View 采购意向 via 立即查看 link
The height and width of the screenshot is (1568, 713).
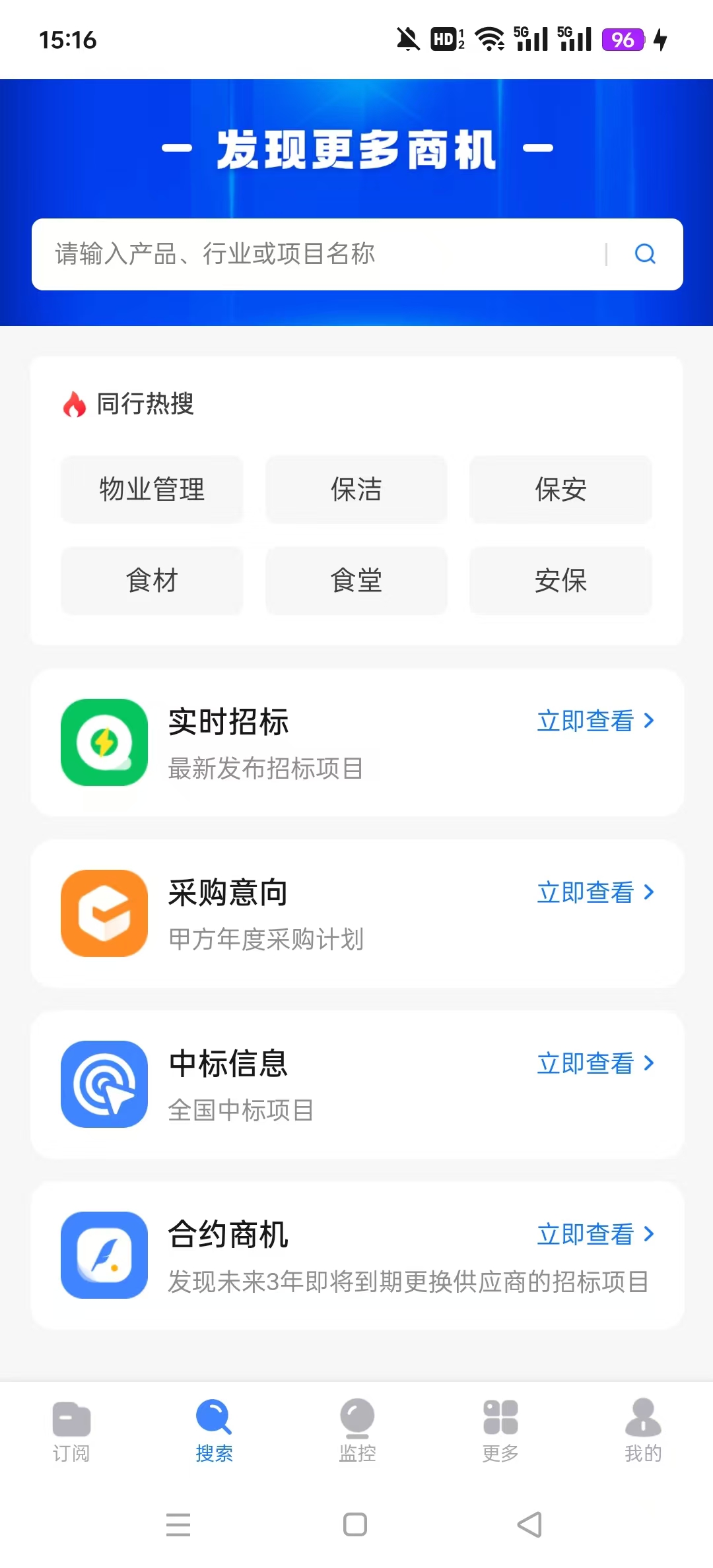tap(595, 892)
